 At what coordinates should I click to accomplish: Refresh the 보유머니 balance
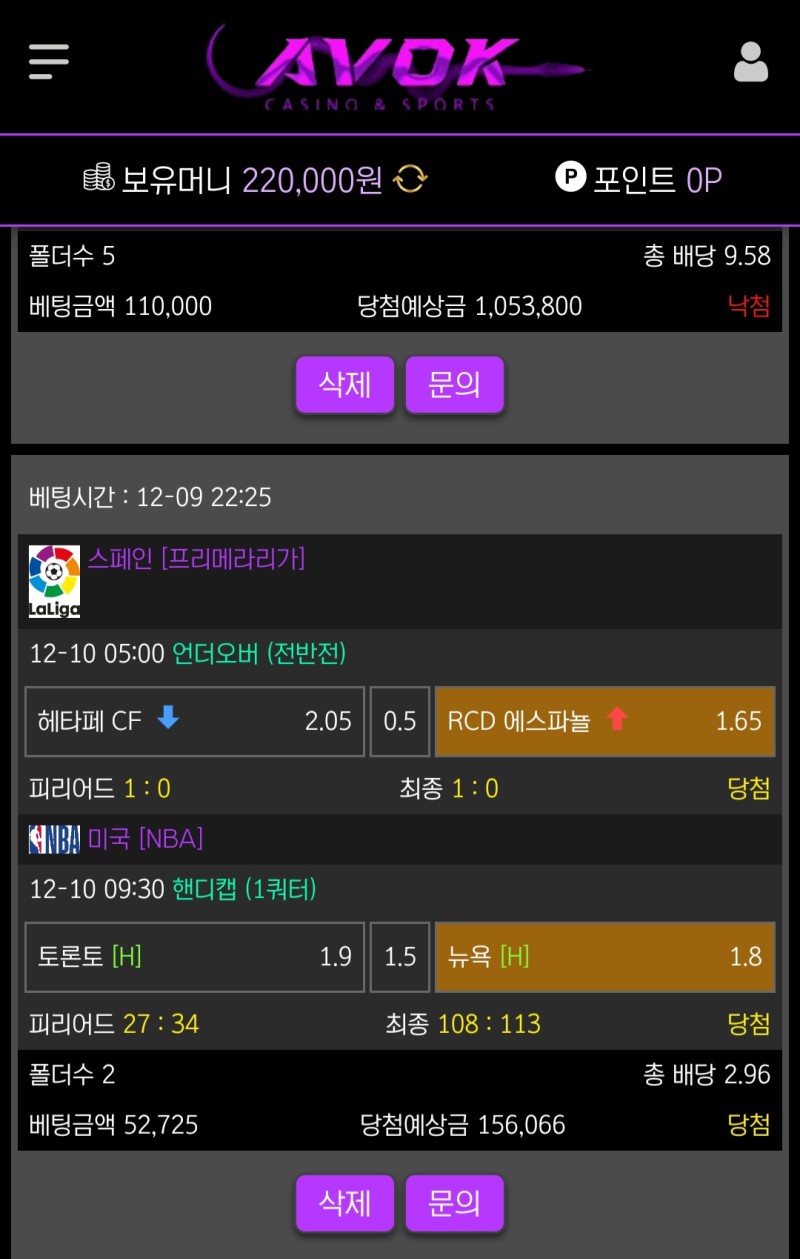410,180
